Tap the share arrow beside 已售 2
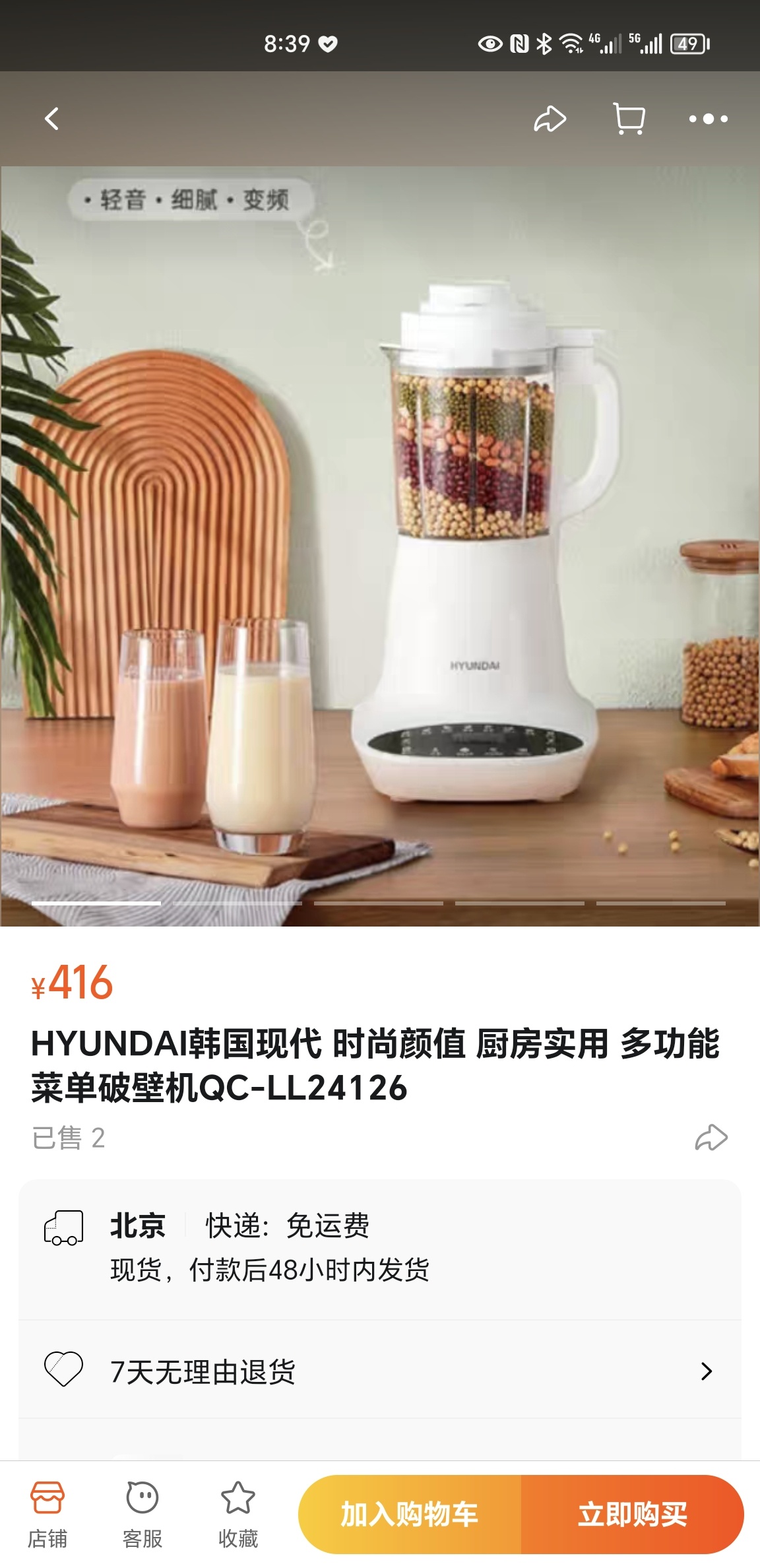Viewport: 760px width, 1568px height. (711, 1138)
